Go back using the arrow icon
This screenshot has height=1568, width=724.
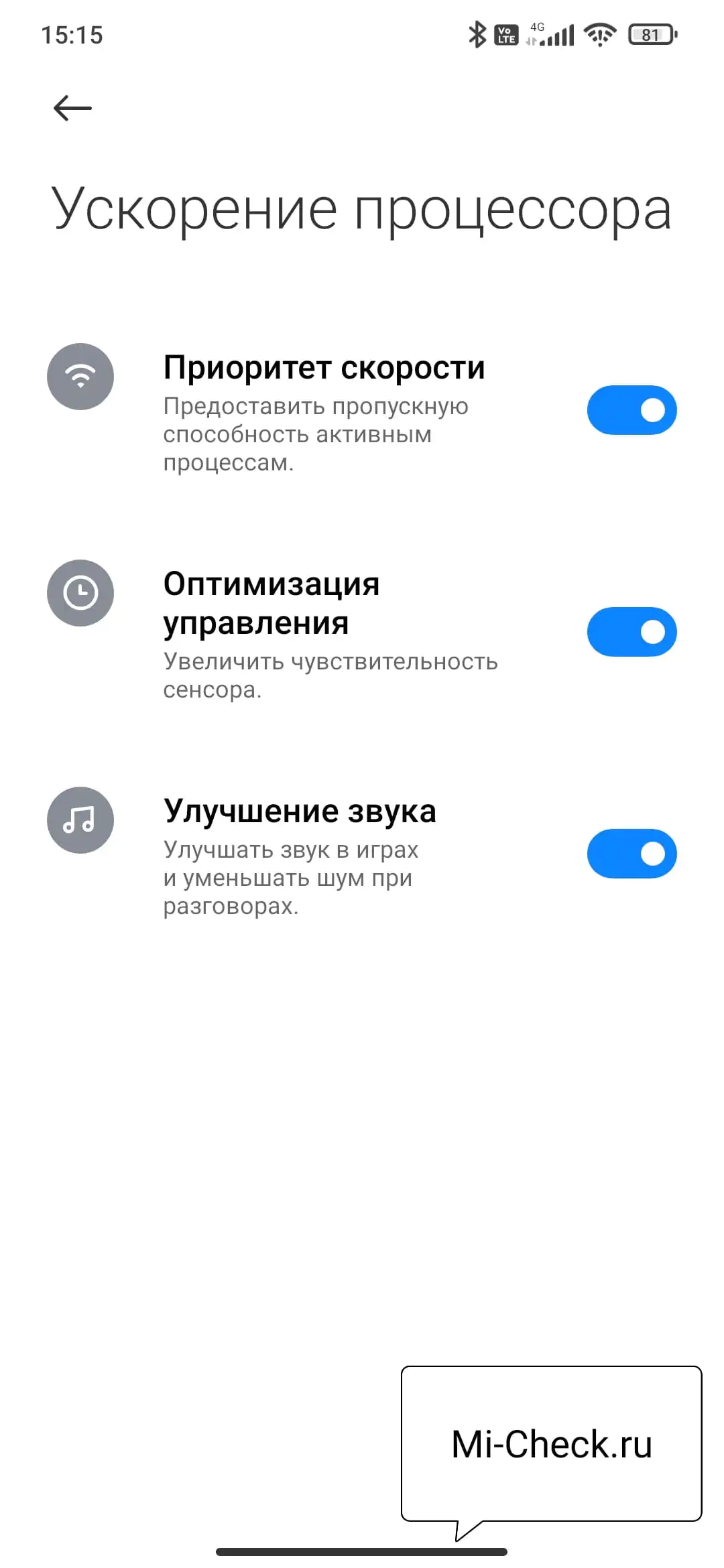(72, 108)
